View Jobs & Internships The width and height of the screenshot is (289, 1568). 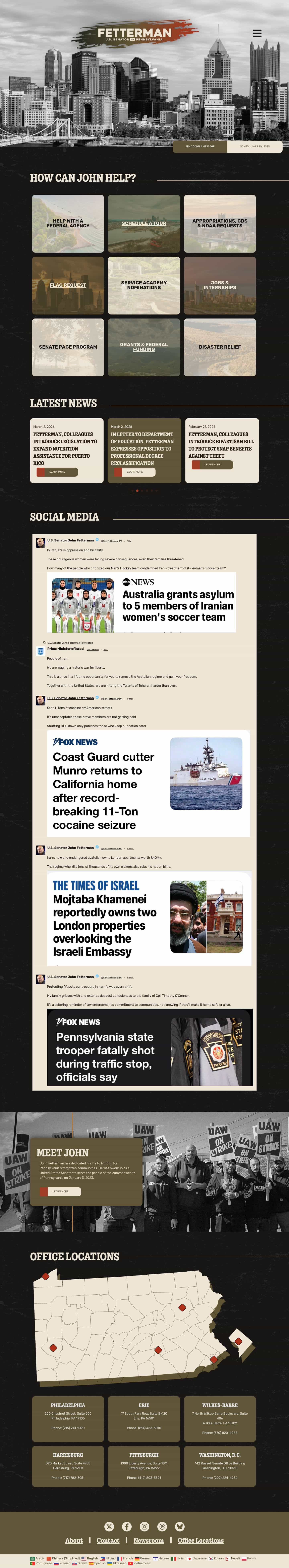(220, 285)
